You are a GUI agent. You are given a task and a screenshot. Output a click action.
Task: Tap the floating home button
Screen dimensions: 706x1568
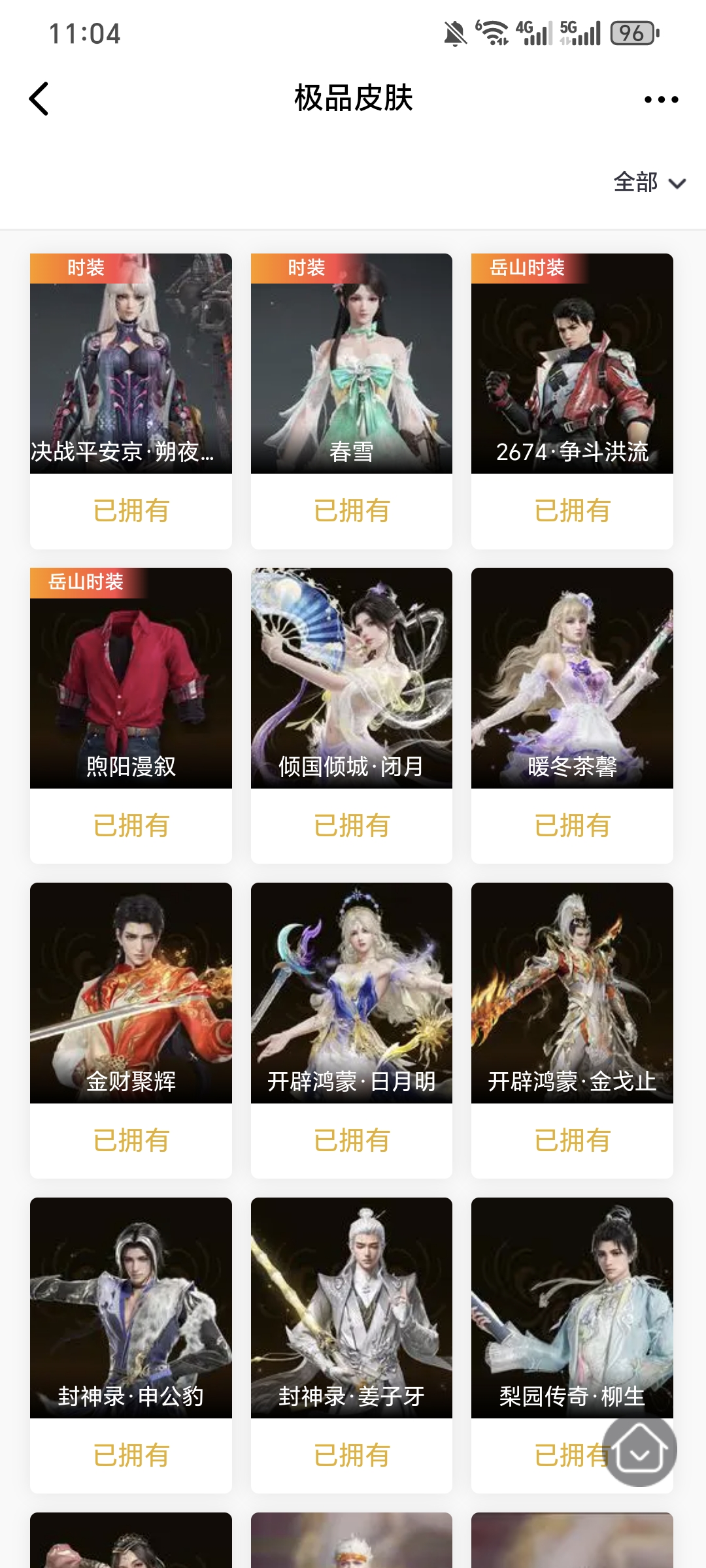pos(639,1450)
